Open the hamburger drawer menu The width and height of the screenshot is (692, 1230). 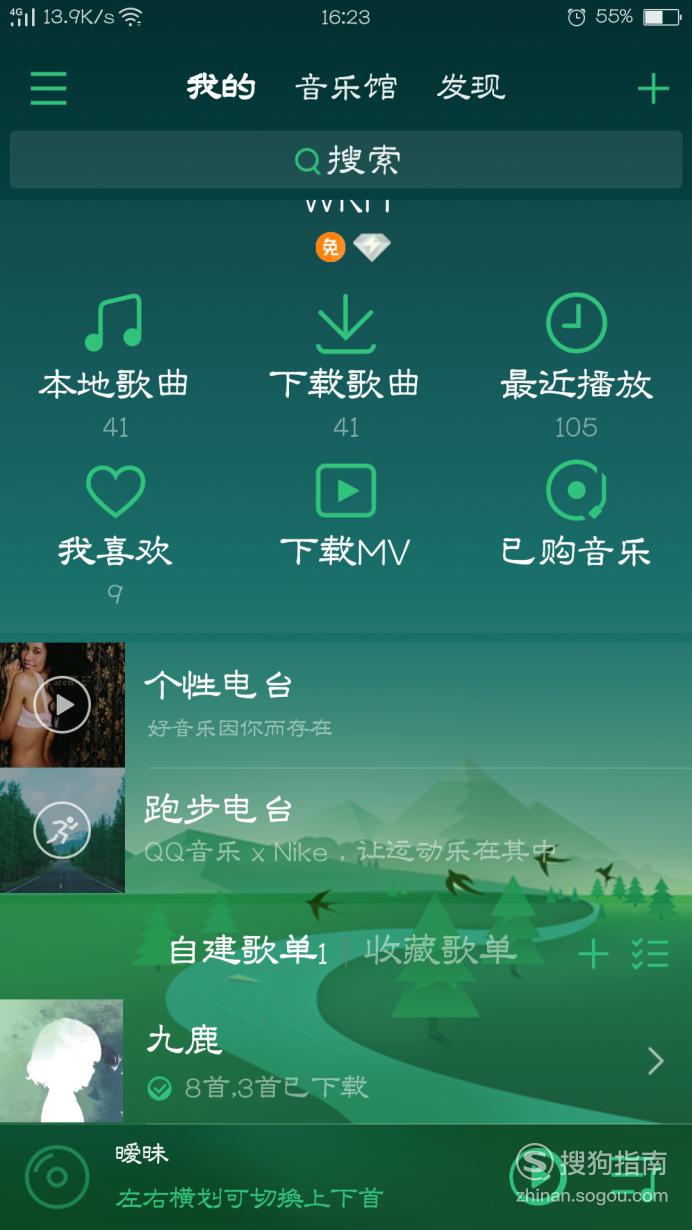click(x=48, y=88)
